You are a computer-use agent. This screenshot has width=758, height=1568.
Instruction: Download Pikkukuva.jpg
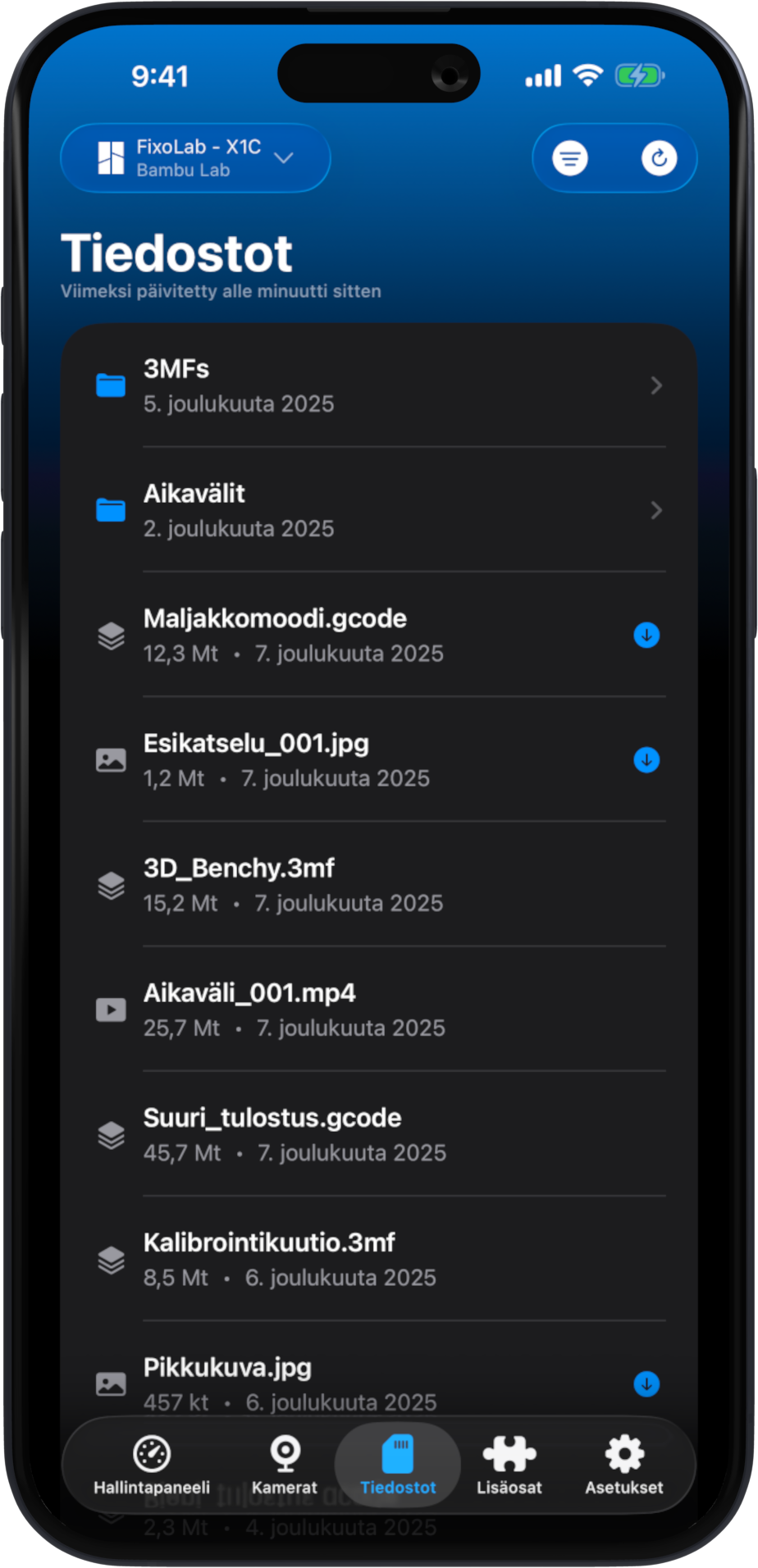(646, 1384)
